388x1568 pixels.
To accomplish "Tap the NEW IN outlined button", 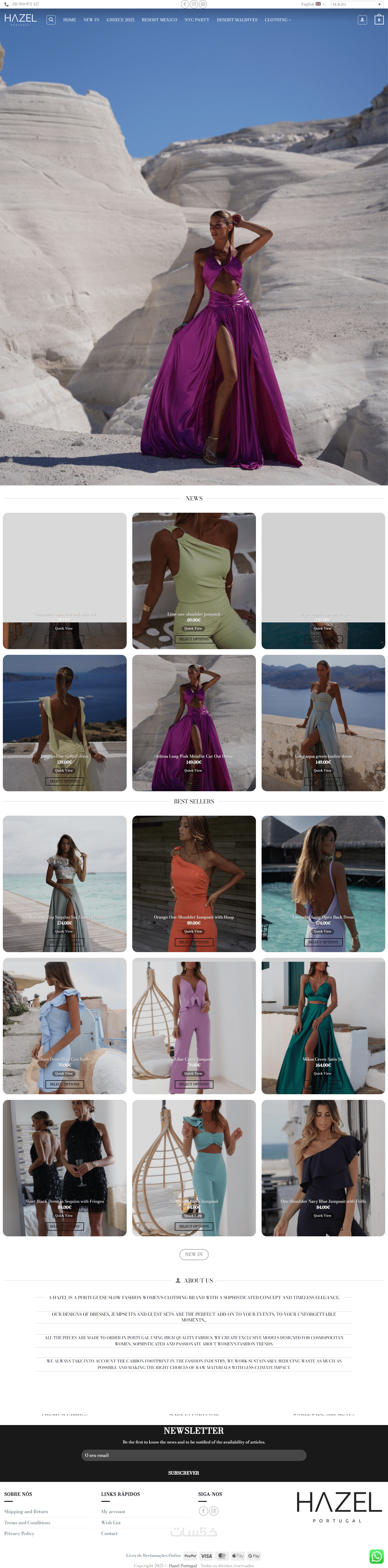I will pos(194,1254).
